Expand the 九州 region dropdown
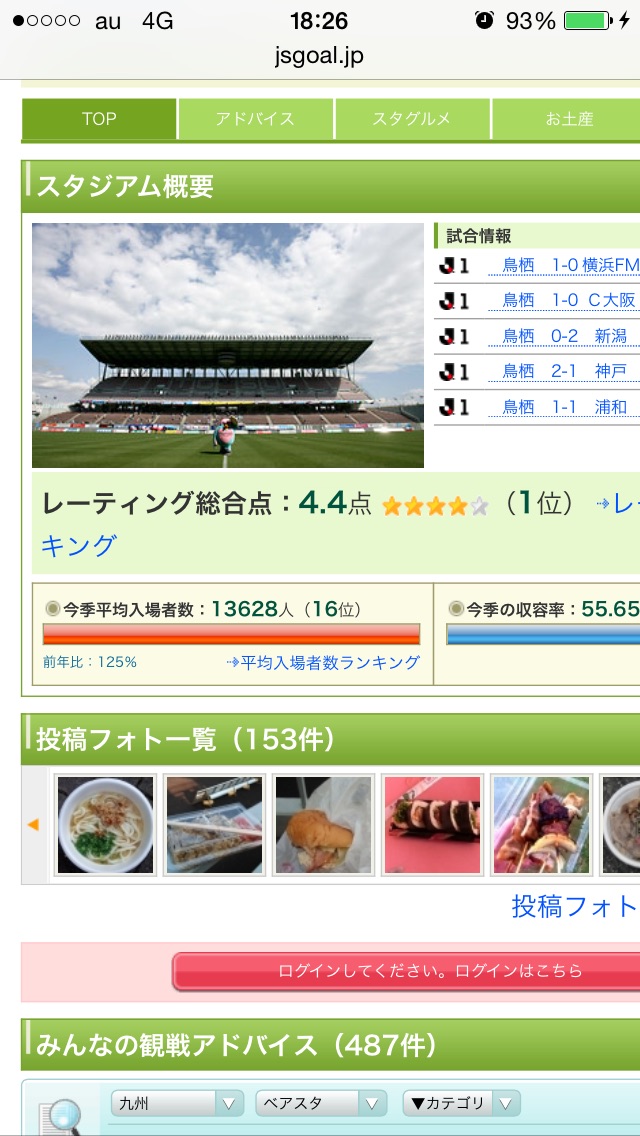Viewport: 640px width, 1136px height. tap(176, 1104)
